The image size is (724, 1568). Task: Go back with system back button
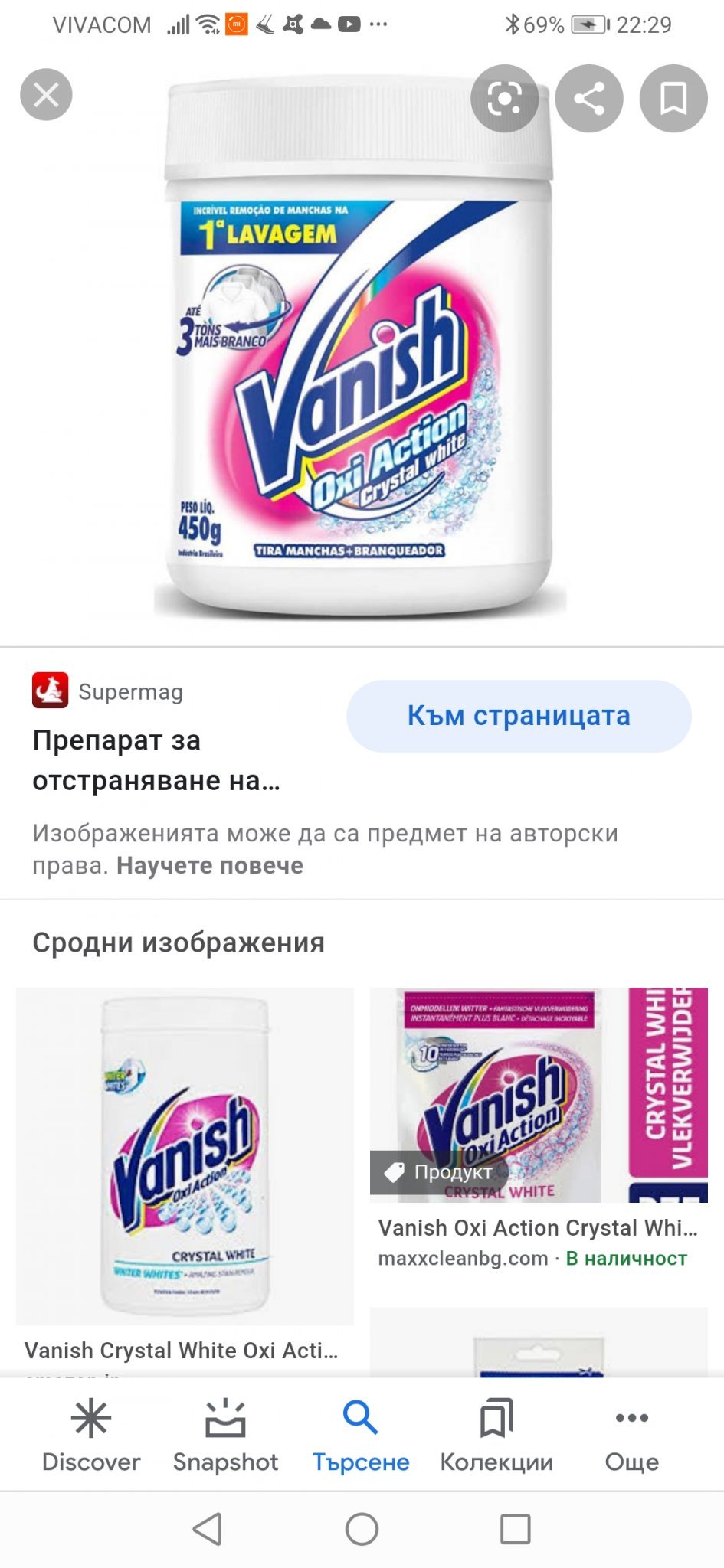pos(208,1530)
